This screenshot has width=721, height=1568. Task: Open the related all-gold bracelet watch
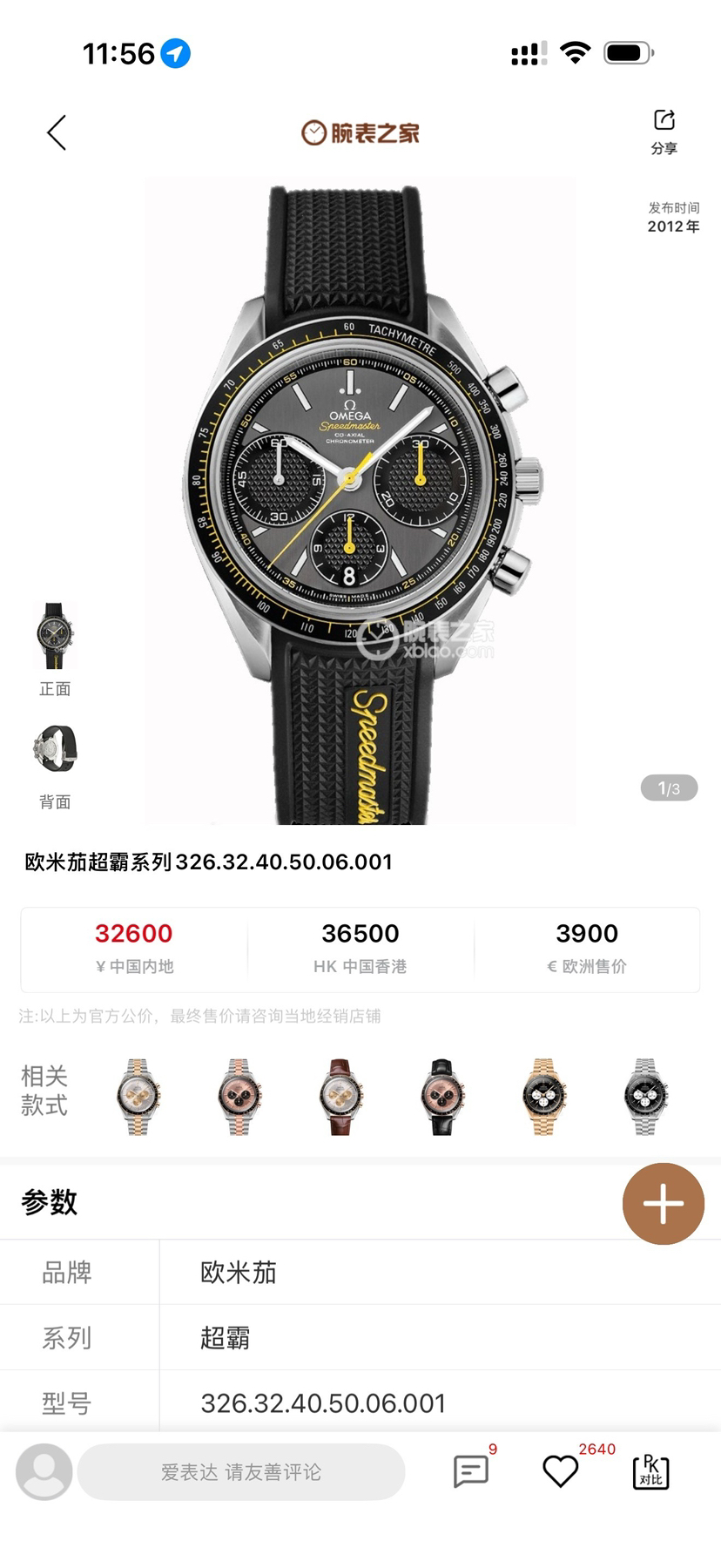click(544, 1096)
